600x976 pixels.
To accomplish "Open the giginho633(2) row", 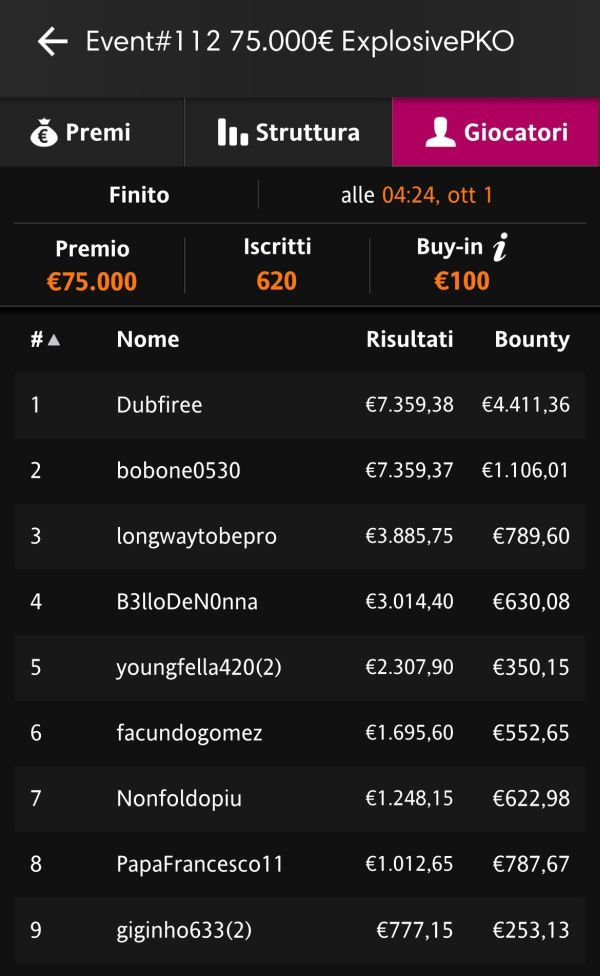I will click(299, 930).
